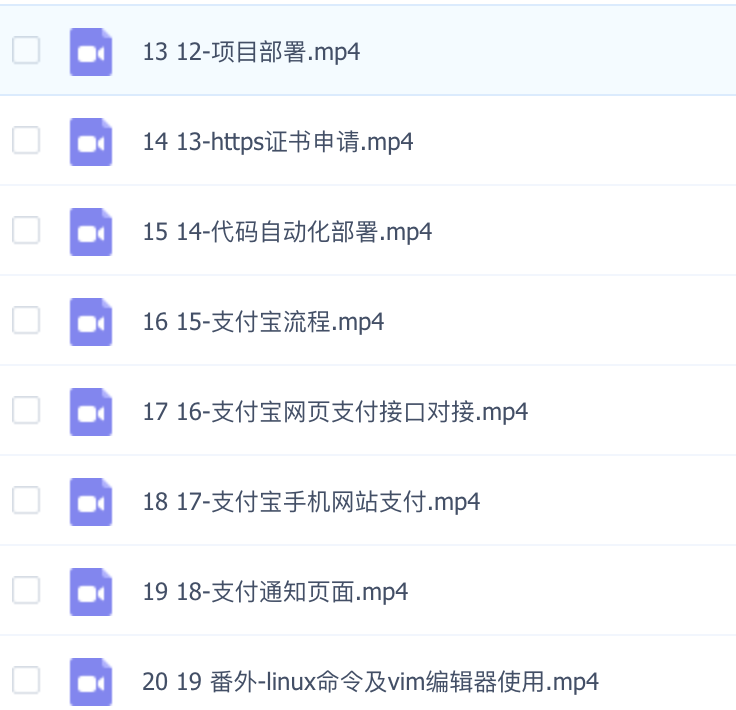736x710 pixels.
Task: Open 20 19 番外-linux命令及vim编辑器使用.mp4
Action: point(370,682)
